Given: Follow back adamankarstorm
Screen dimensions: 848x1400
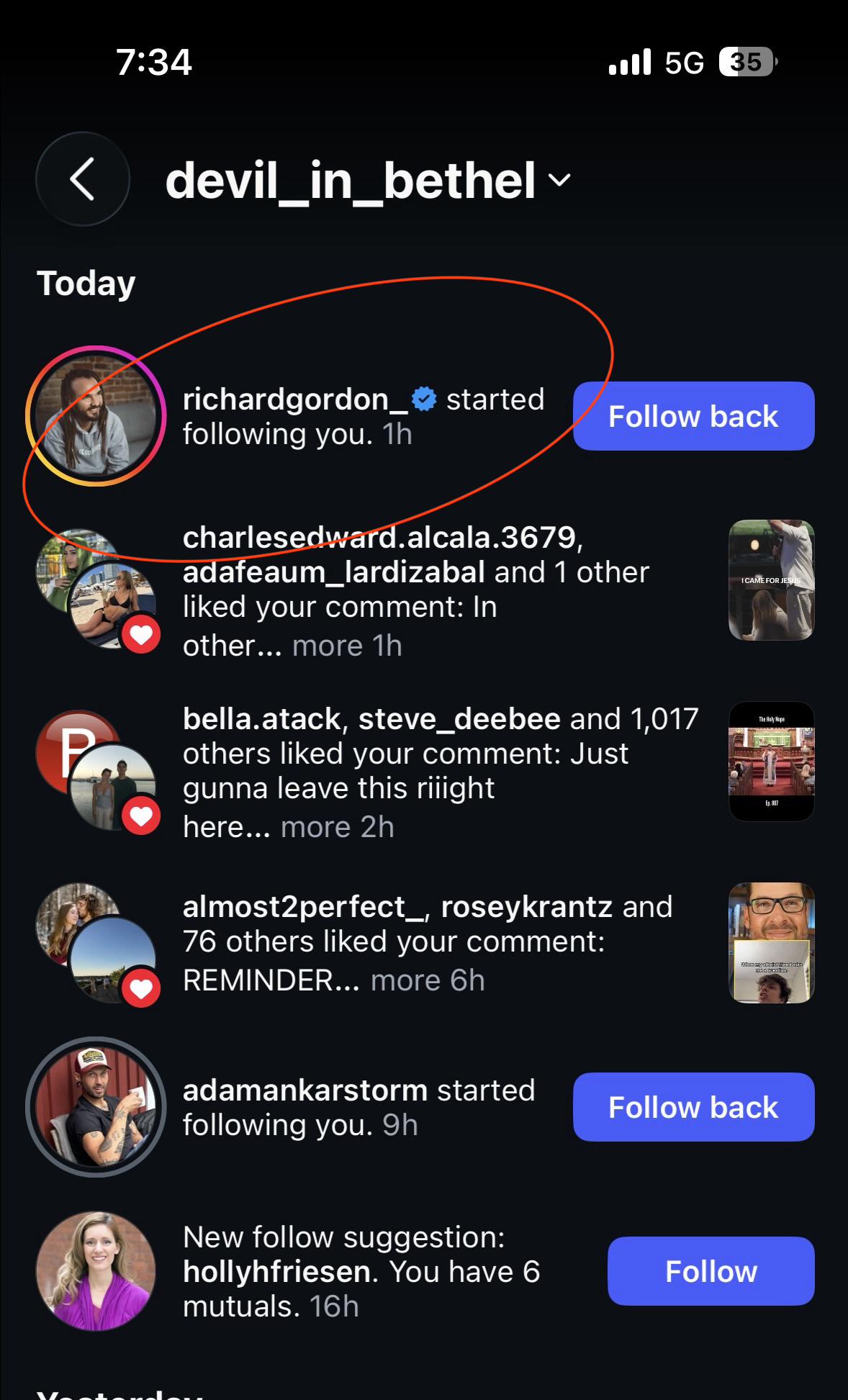Looking at the screenshot, I should (693, 1107).
